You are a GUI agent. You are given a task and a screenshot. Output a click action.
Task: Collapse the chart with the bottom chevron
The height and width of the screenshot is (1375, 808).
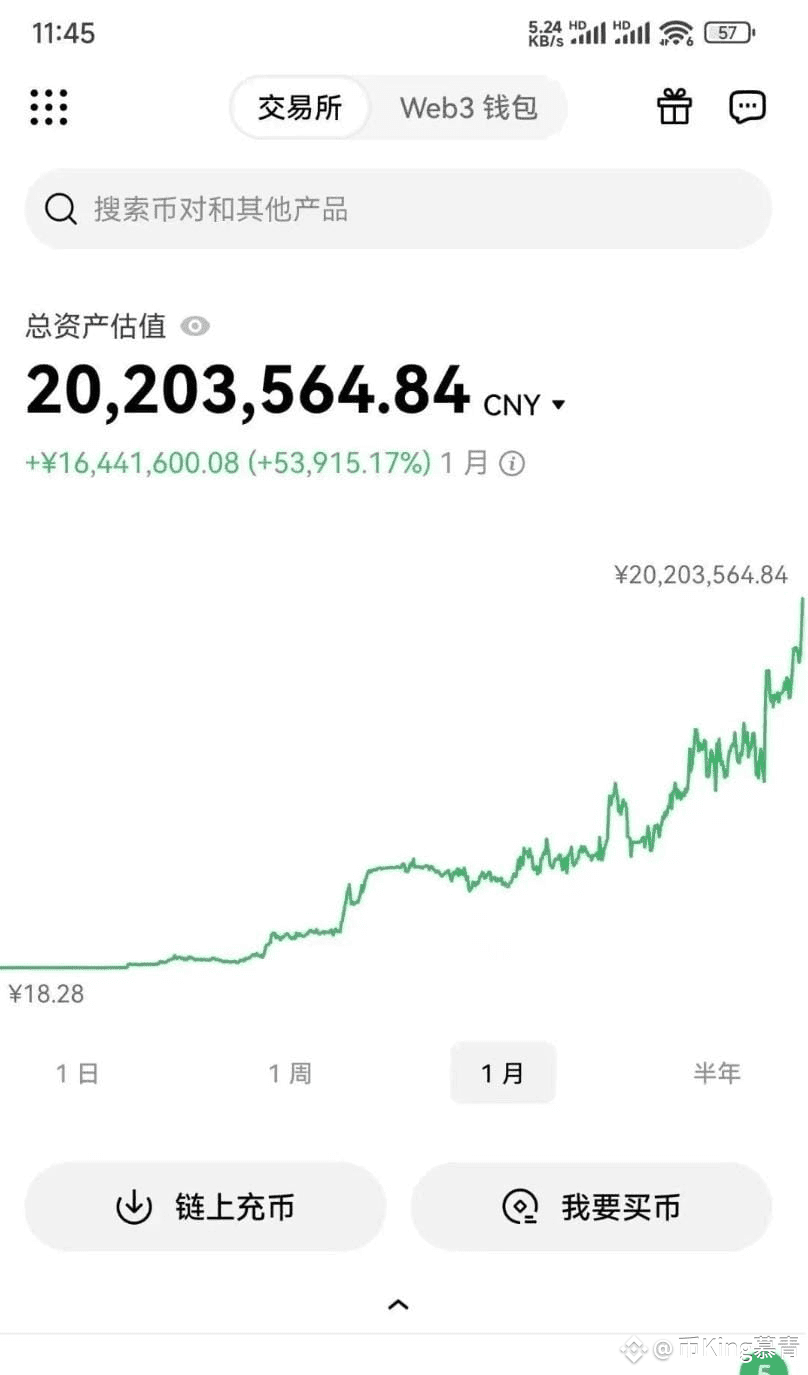[x=397, y=1304]
